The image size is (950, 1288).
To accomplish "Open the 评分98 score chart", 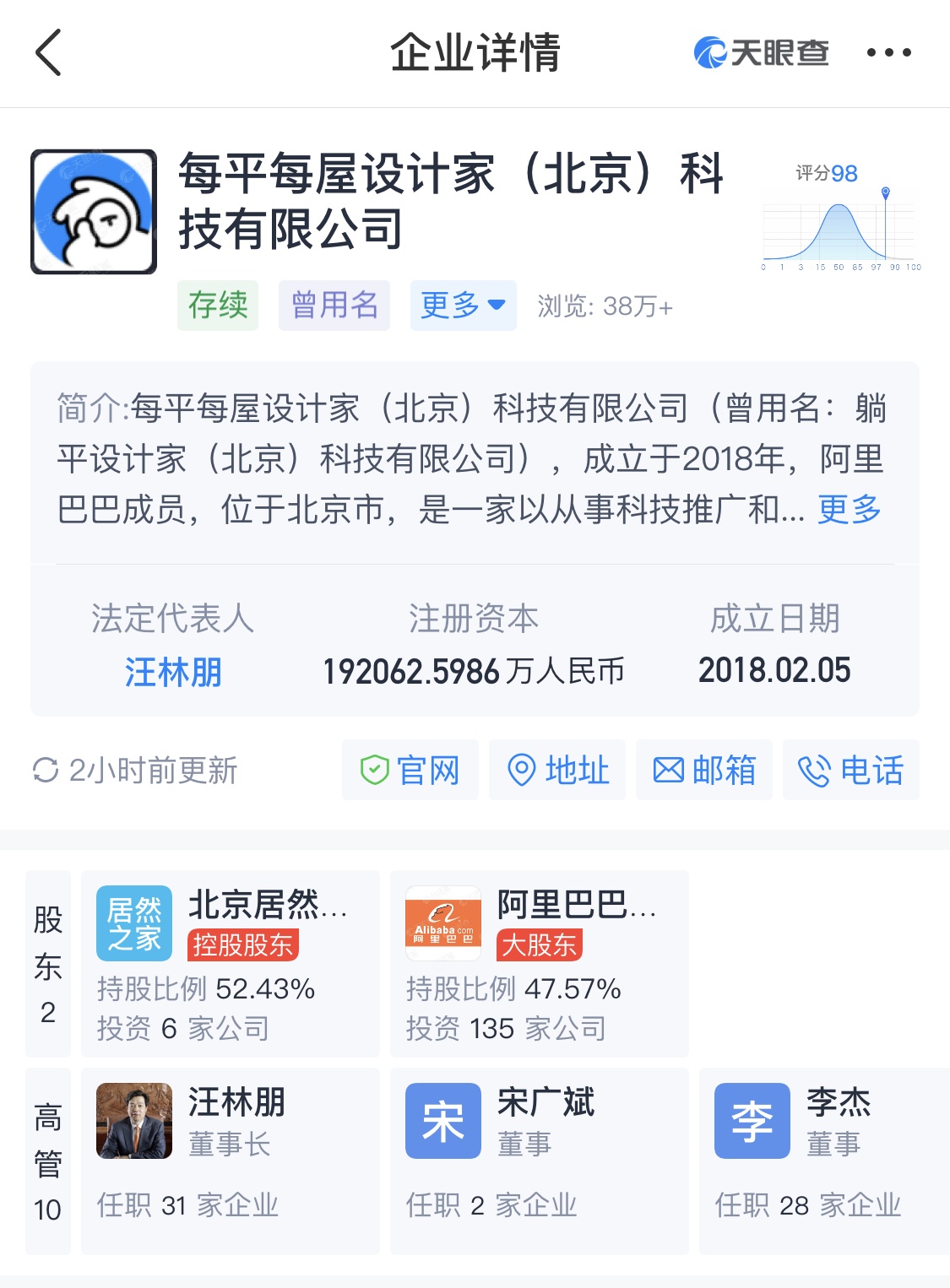I will pyautogui.click(x=839, y=218).
